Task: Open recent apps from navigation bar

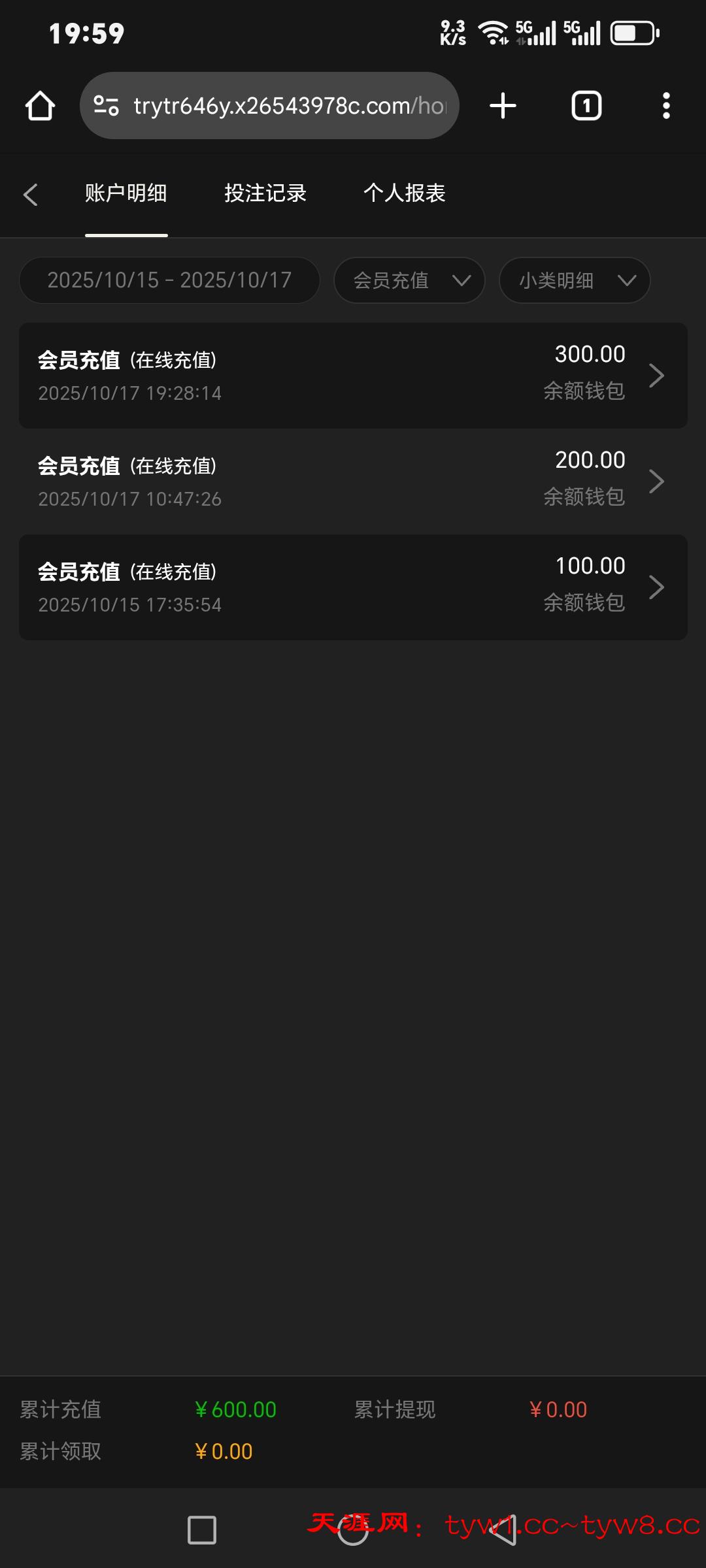Action: (202, 1530)
